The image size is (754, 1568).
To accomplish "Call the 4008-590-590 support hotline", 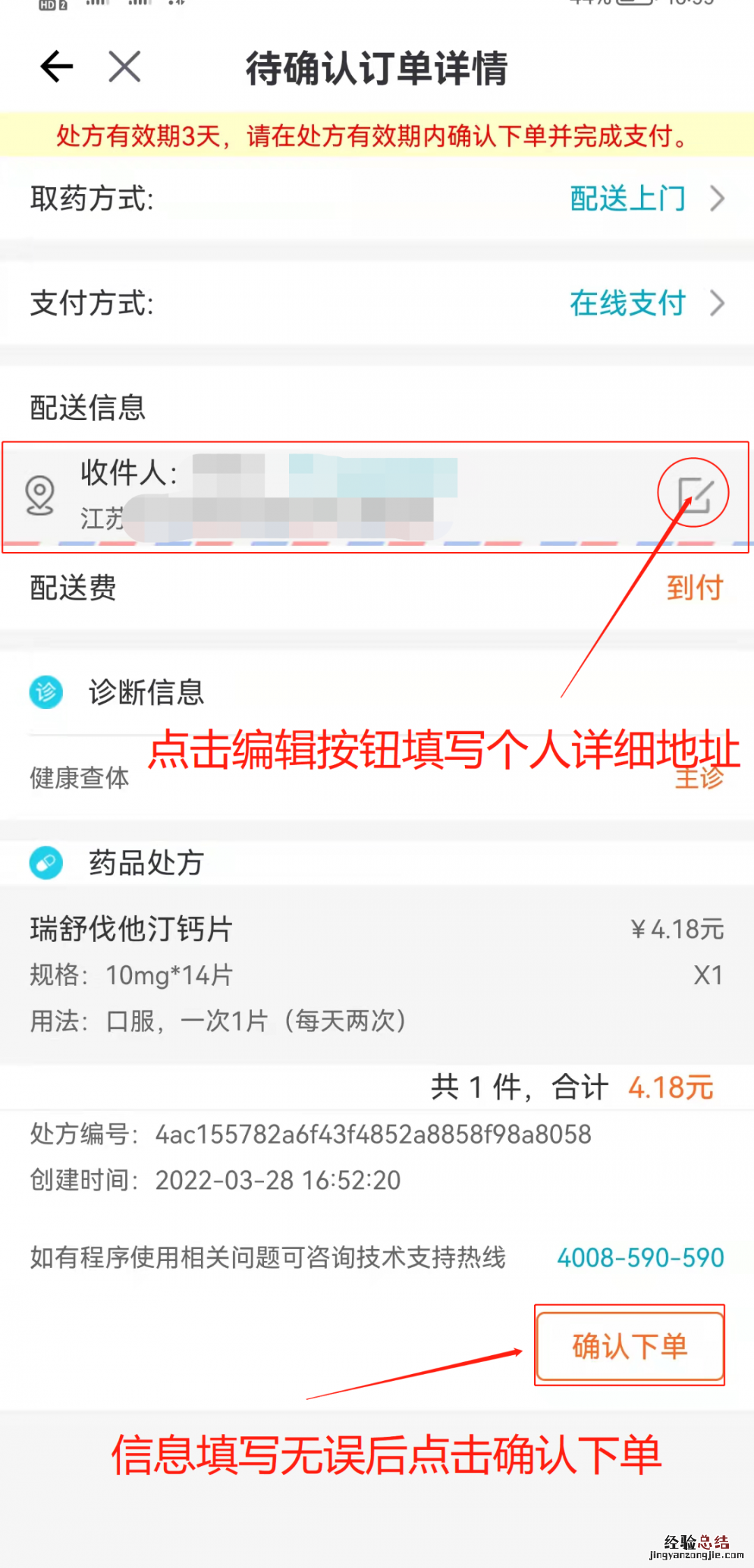I will tap(640, 1257).
